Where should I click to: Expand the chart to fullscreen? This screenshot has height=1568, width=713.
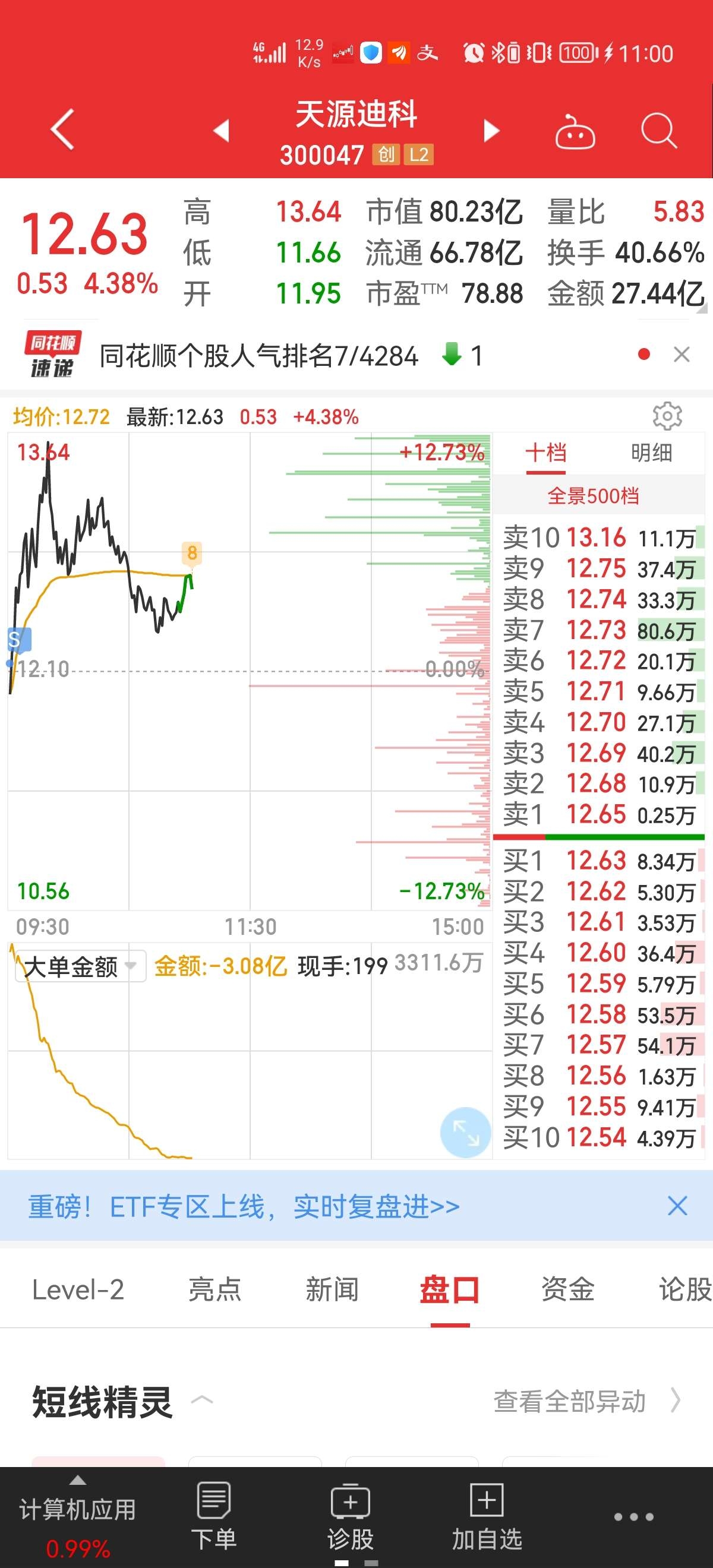[x=465, y=1132]
